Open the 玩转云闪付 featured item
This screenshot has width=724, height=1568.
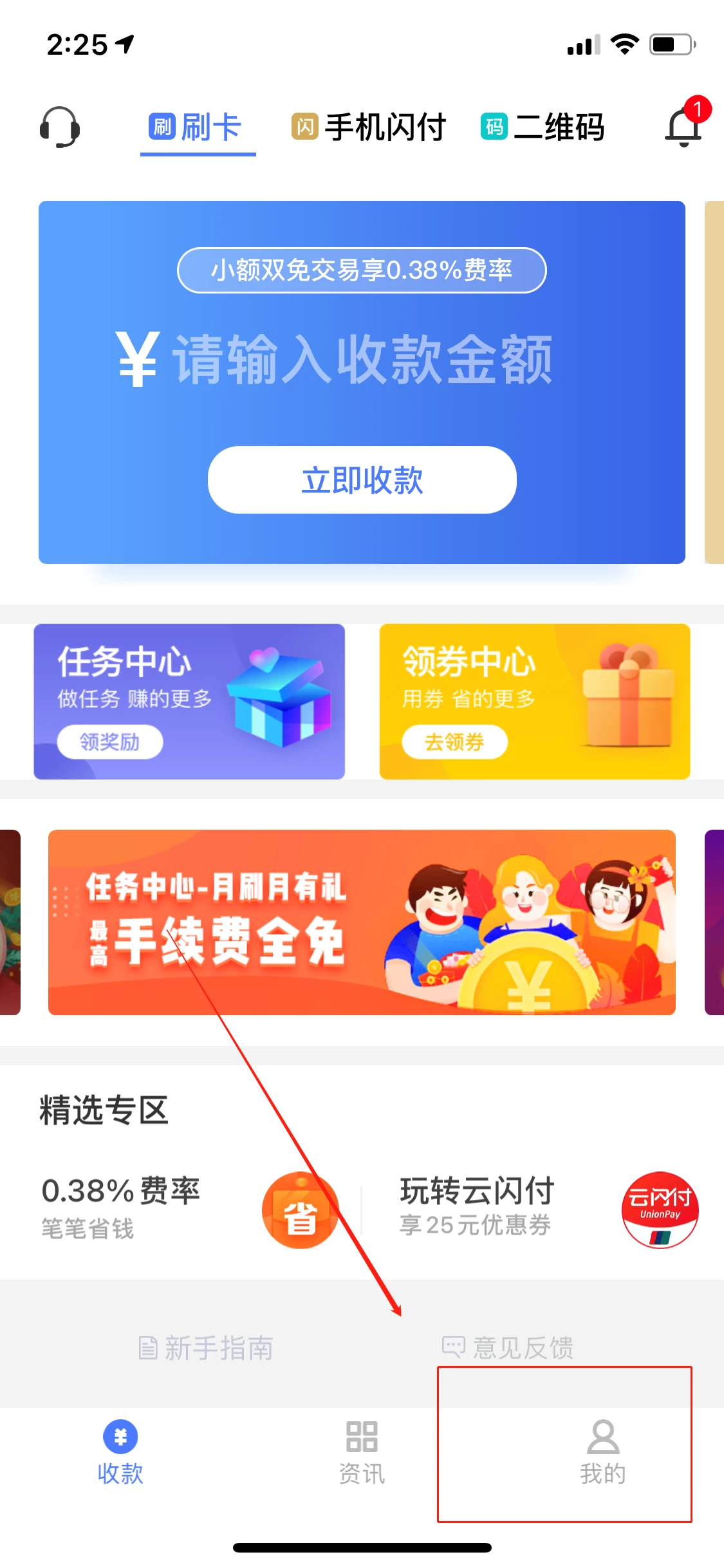pos(547,1208)
